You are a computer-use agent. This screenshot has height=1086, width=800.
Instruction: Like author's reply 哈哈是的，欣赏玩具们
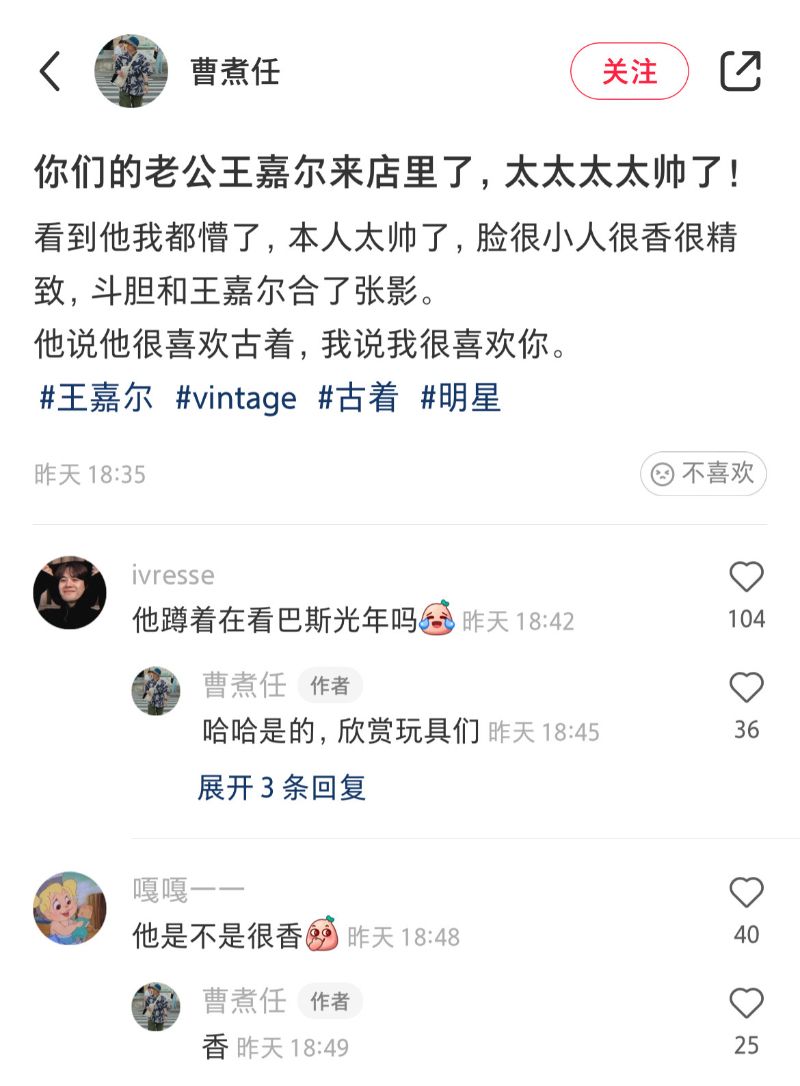click(x=746, y=689)
